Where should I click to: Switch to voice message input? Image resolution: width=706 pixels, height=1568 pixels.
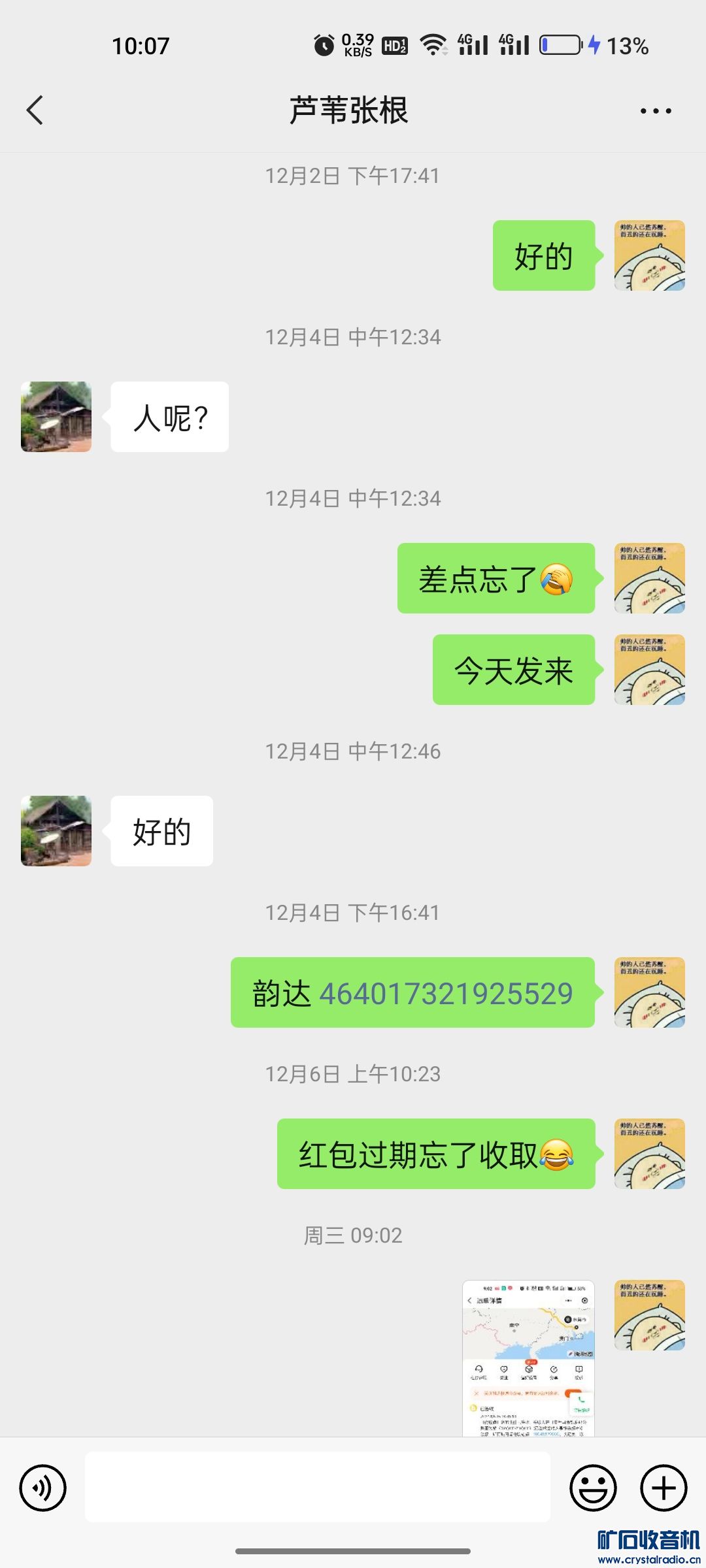43,1488
